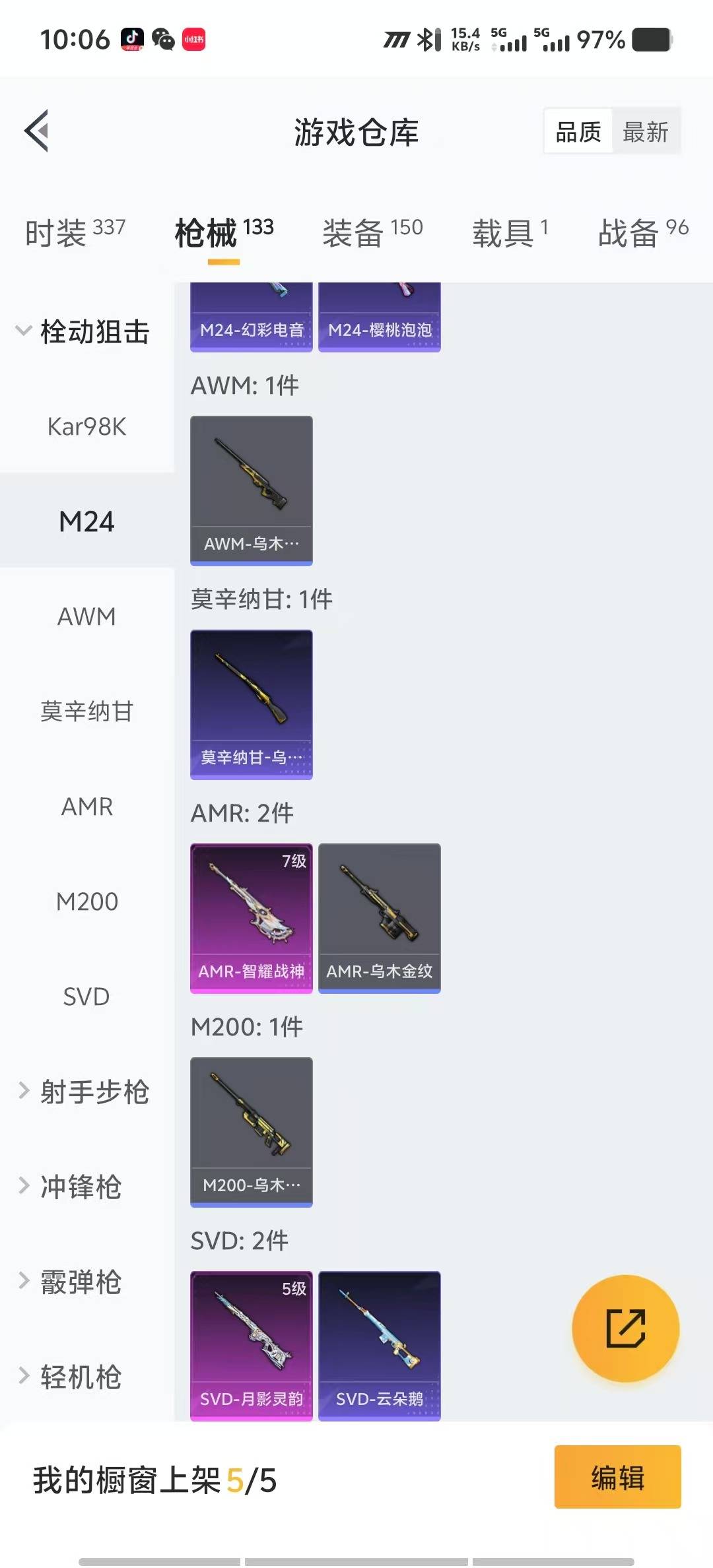Open the 载具 tab
Screen dimensions: 713x1568
[510, 232]
